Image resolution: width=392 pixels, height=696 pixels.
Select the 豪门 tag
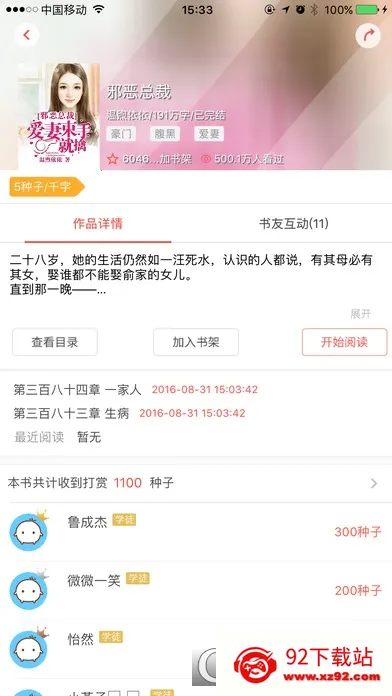121,134
